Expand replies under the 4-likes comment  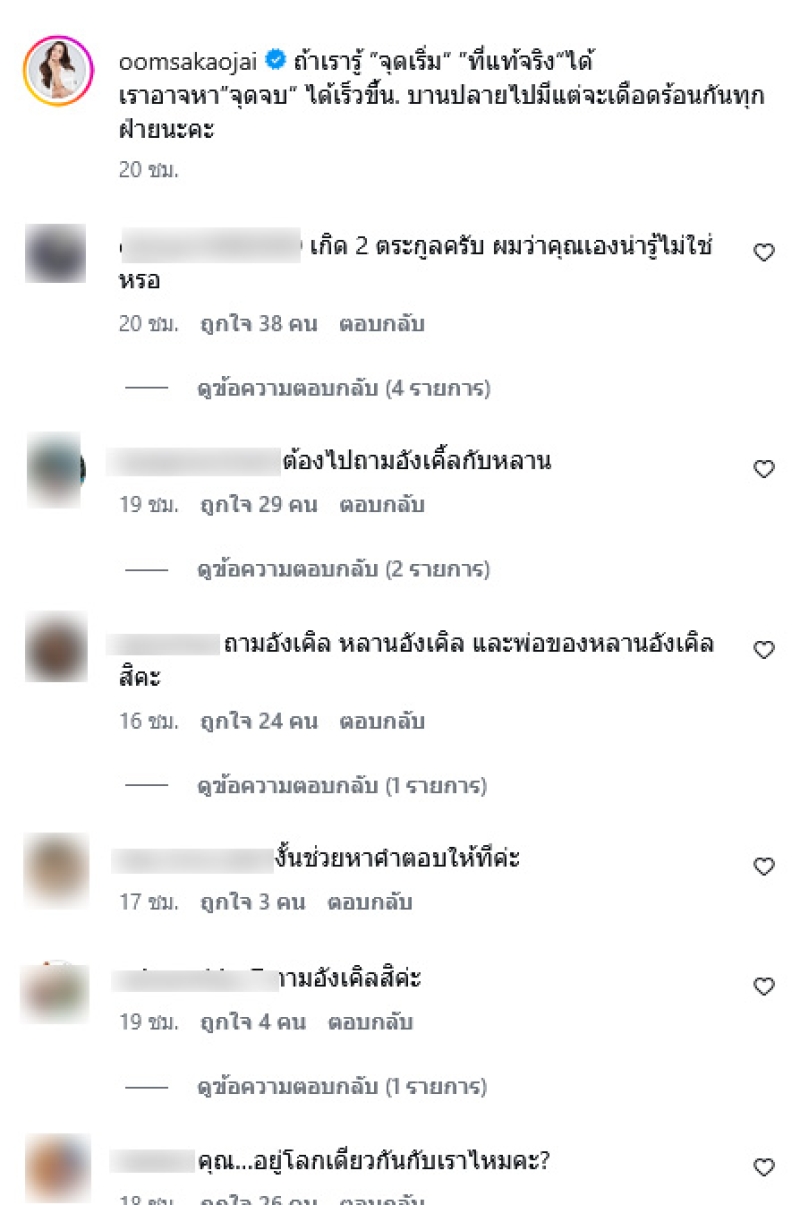click(341, 1086)
